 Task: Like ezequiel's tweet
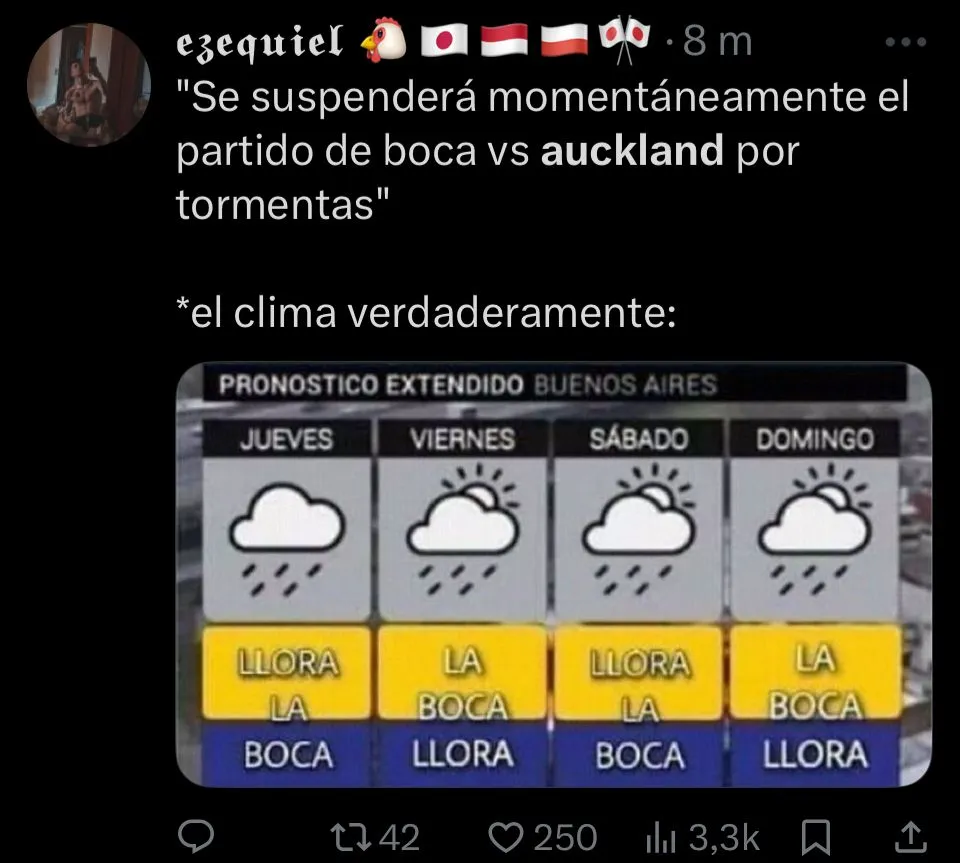point(511,835)
